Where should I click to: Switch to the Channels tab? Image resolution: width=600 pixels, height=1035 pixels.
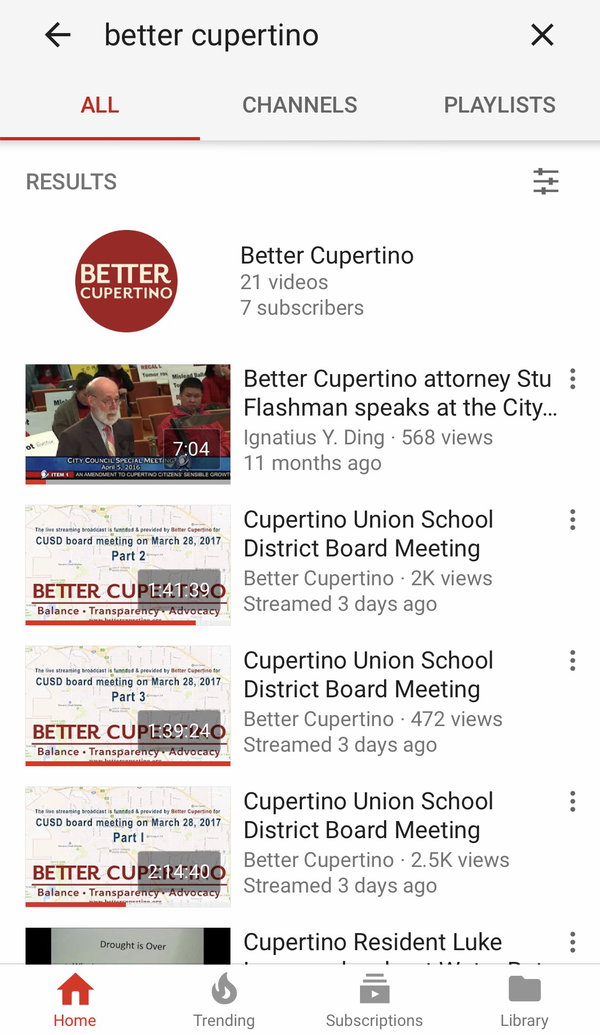pos(299,105)
